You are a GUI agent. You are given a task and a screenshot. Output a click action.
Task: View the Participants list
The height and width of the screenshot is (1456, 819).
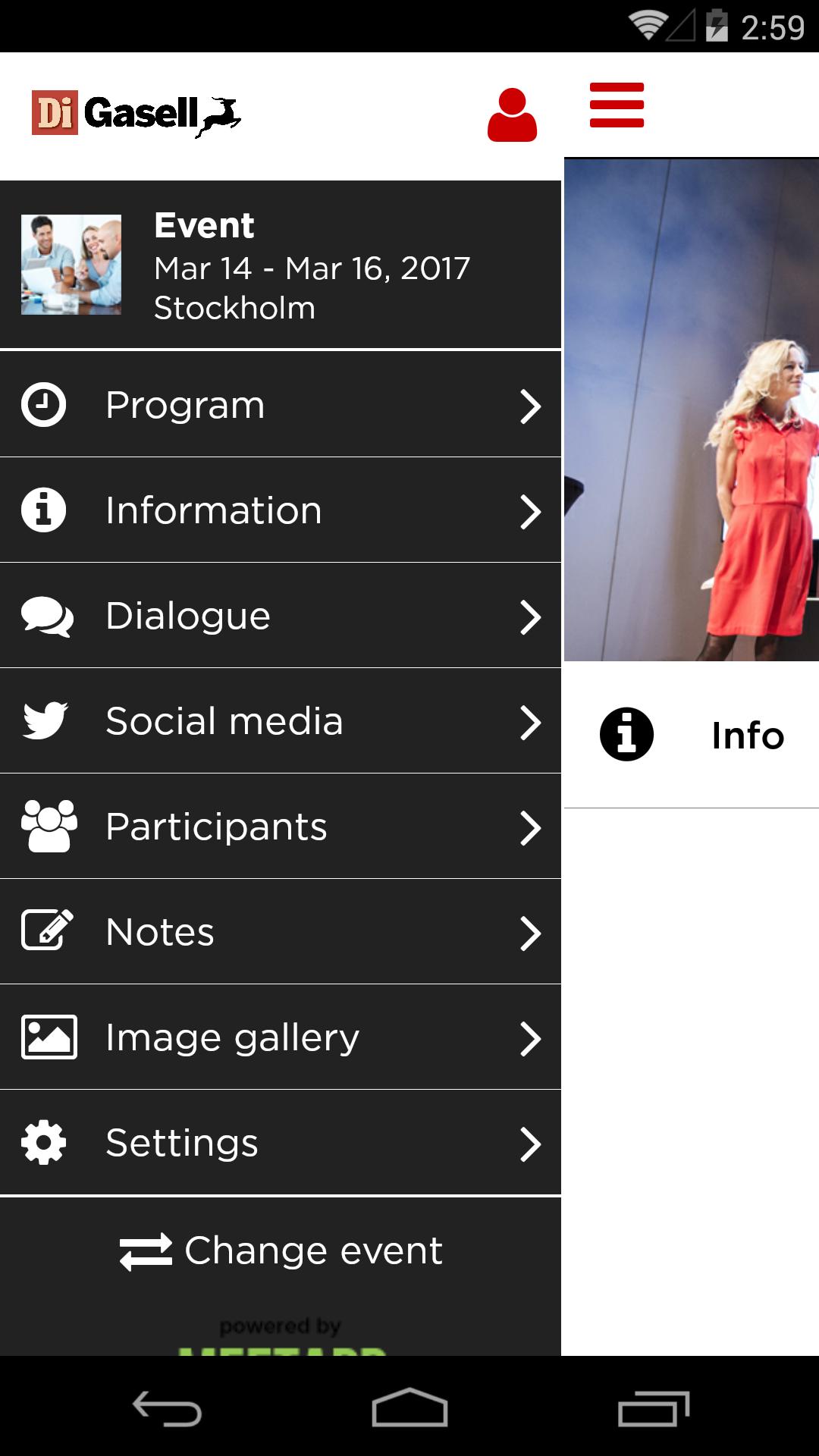(281, 827)
